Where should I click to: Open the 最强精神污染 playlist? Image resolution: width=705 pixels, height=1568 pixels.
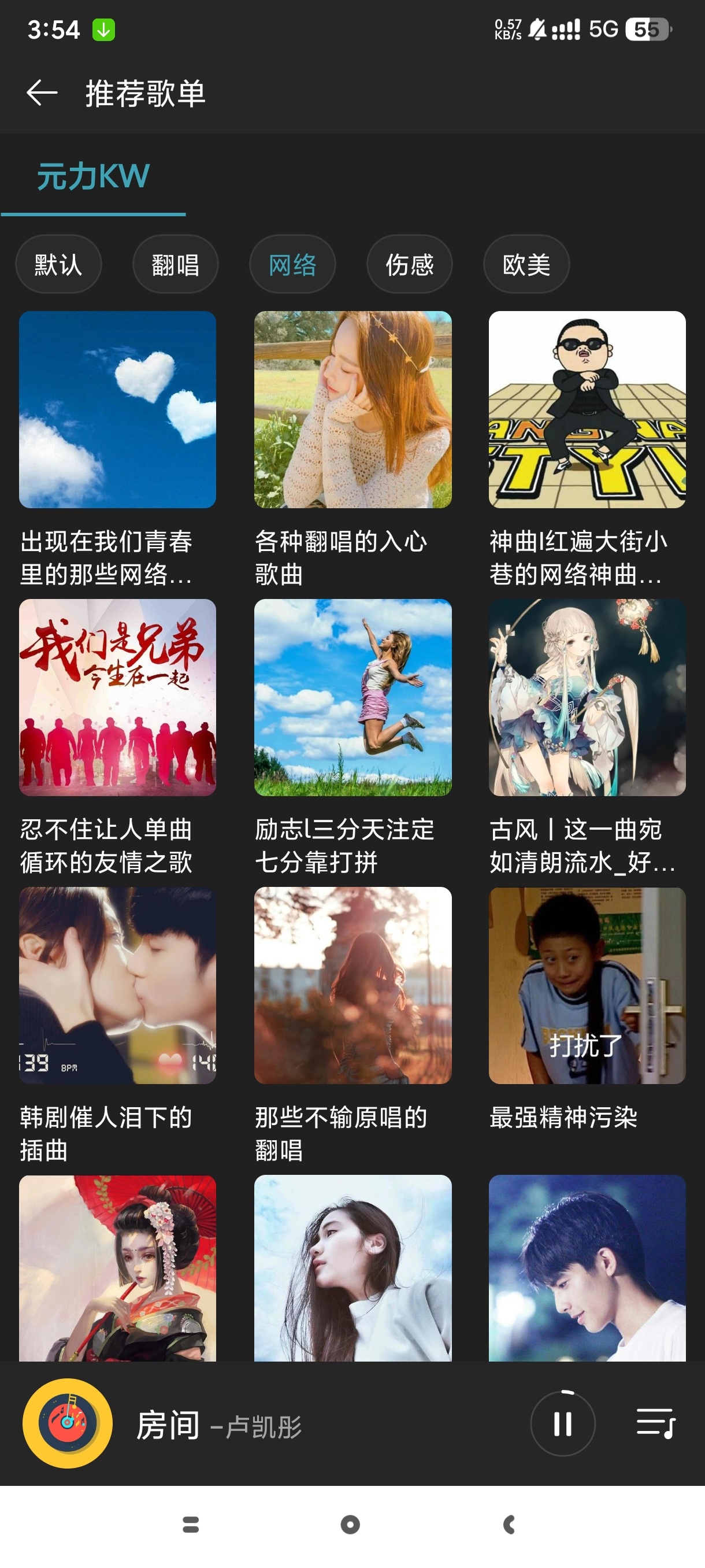coord(587,985)
